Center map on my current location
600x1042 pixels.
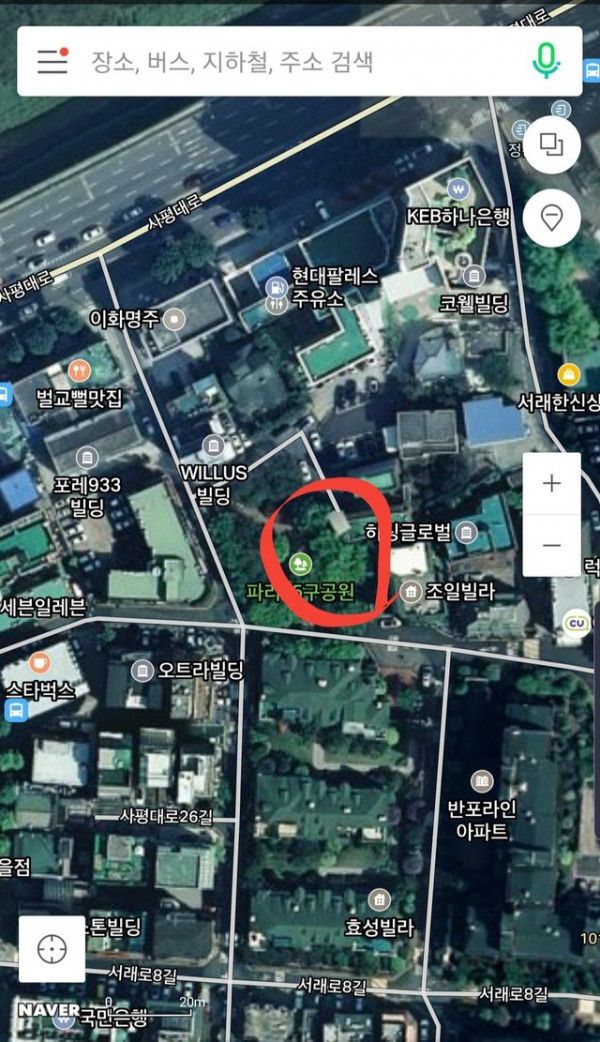52,949
